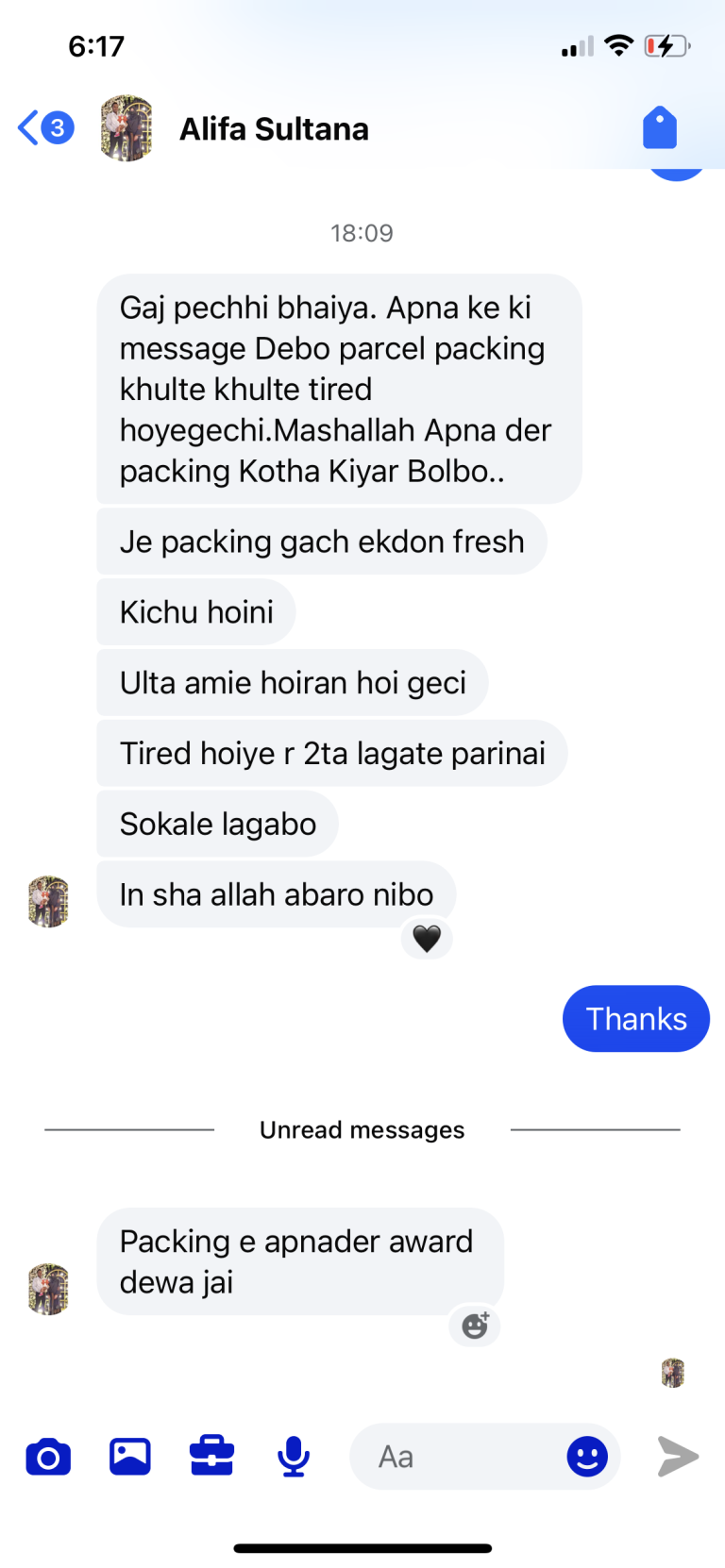Go back to the chat list

tap(44, 127)
